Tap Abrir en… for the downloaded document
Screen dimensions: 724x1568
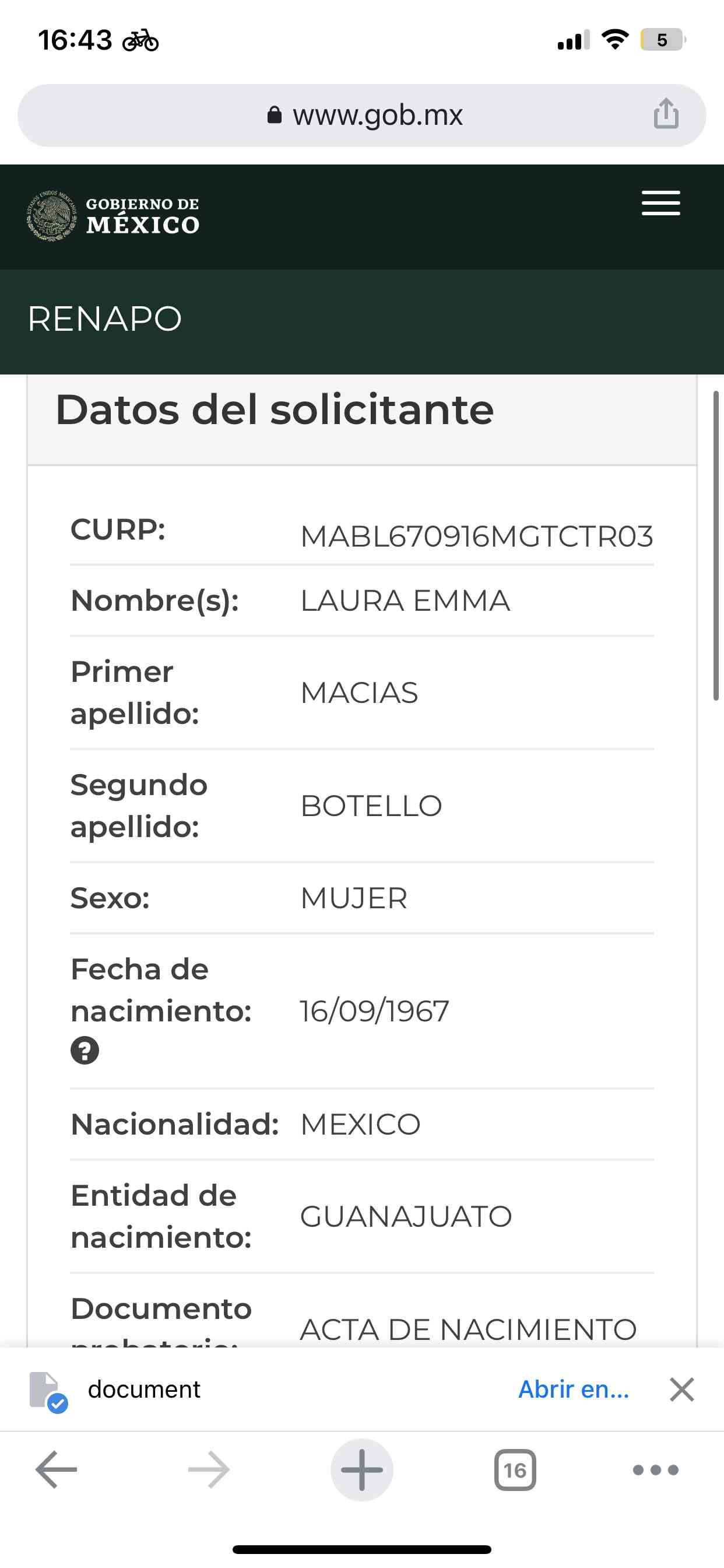click(x=573, y=1389)
